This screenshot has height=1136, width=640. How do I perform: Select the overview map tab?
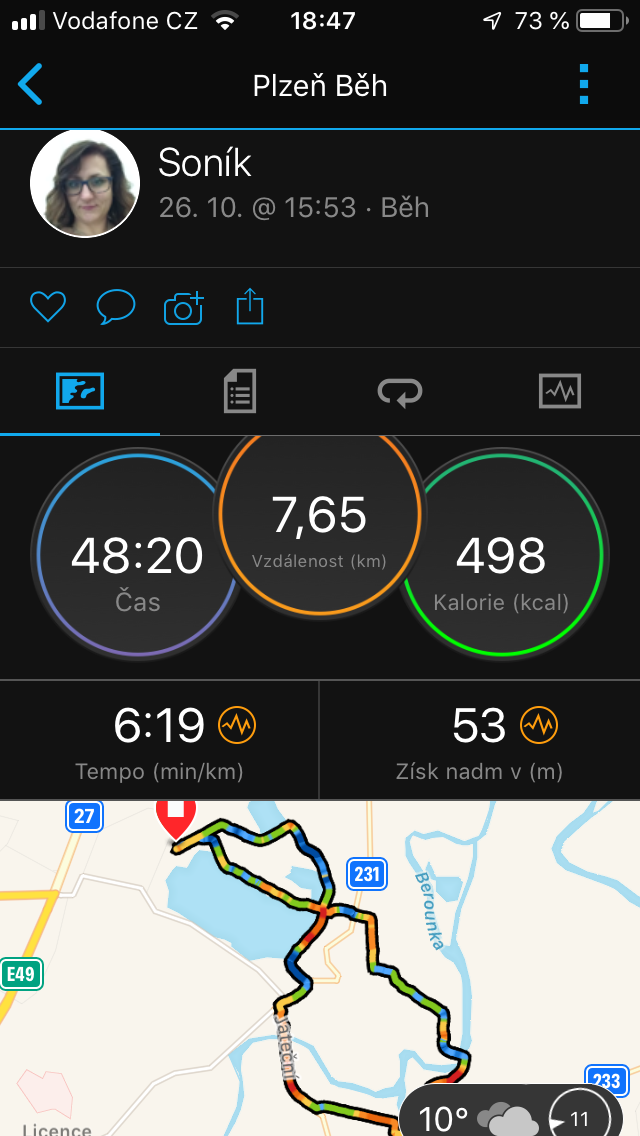[80, 392]
